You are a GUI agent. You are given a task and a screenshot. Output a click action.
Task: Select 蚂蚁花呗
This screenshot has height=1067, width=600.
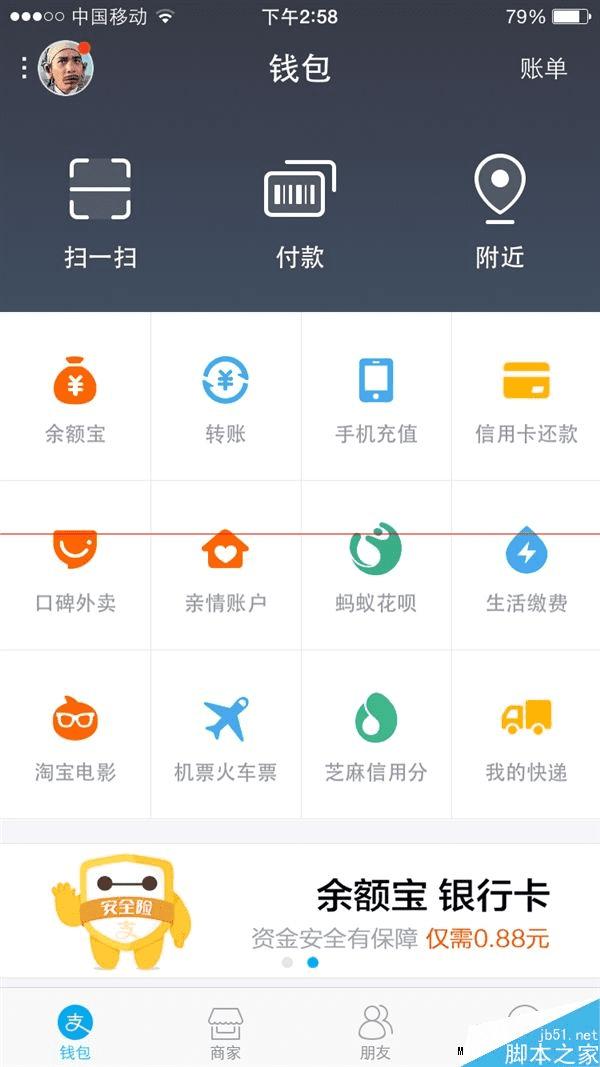pyautogui.click(x=376, y=566)
